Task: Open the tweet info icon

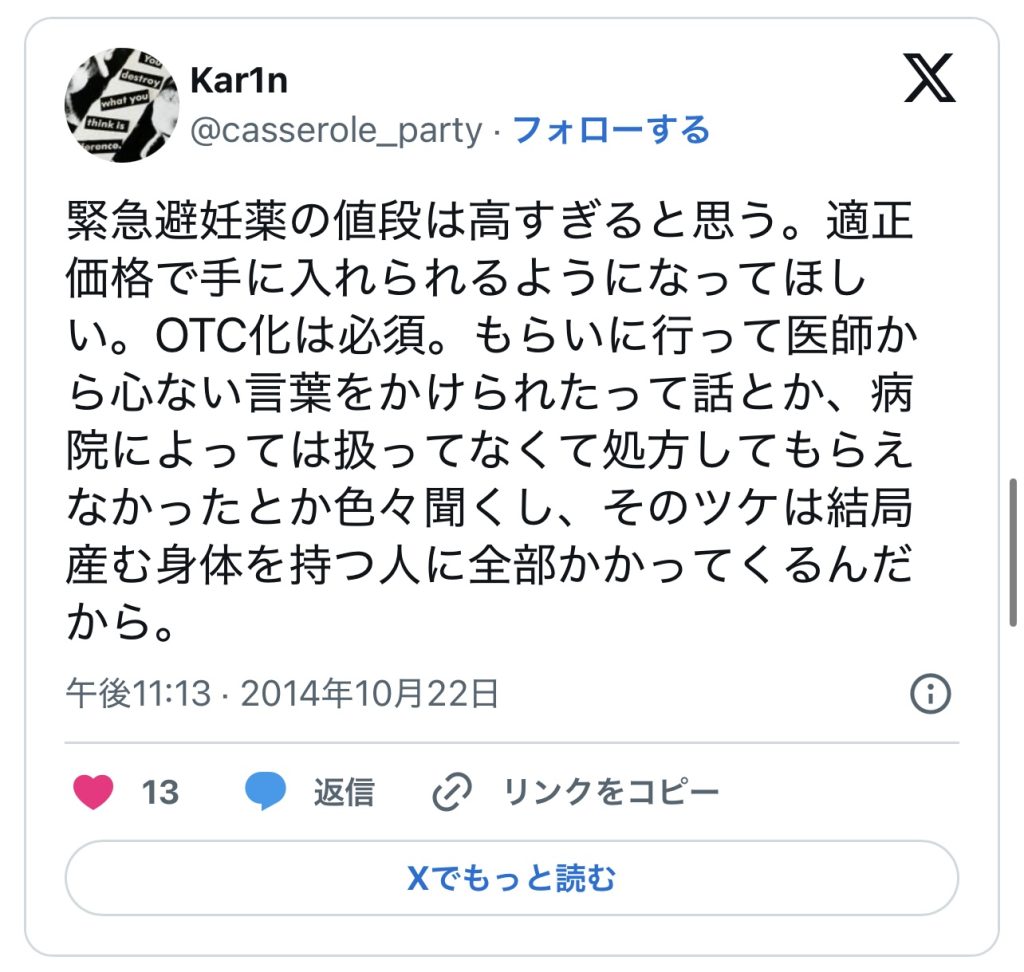Action: [930, 693]
